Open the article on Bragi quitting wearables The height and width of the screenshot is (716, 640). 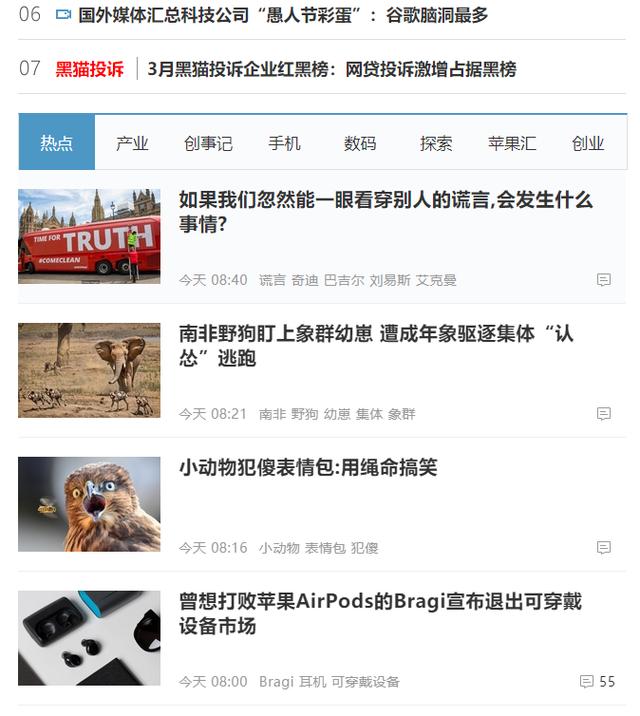380,613
